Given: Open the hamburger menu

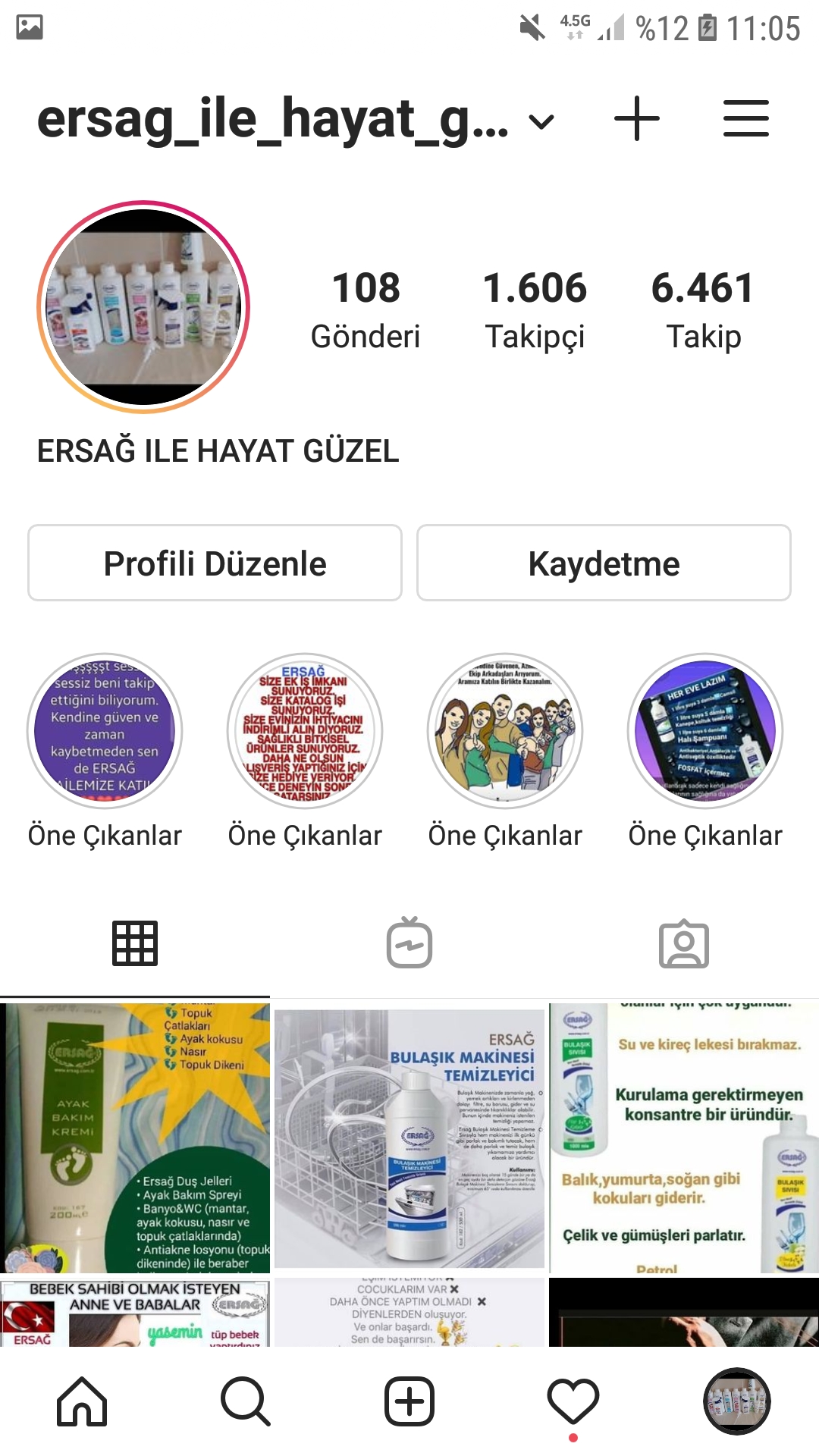Looking at the screenshot, I should point(746,119).
